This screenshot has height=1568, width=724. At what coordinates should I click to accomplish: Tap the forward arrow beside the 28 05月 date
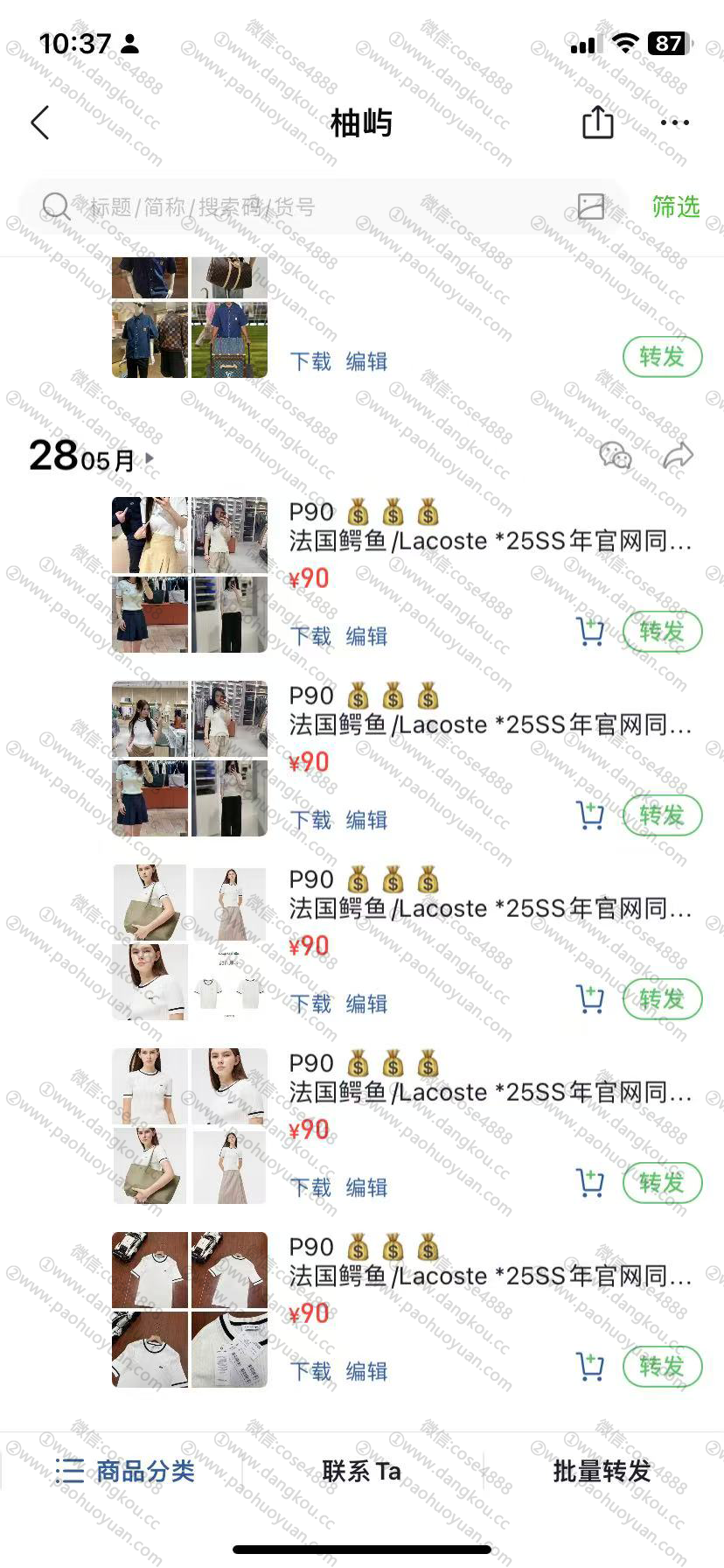pos(678,455)
